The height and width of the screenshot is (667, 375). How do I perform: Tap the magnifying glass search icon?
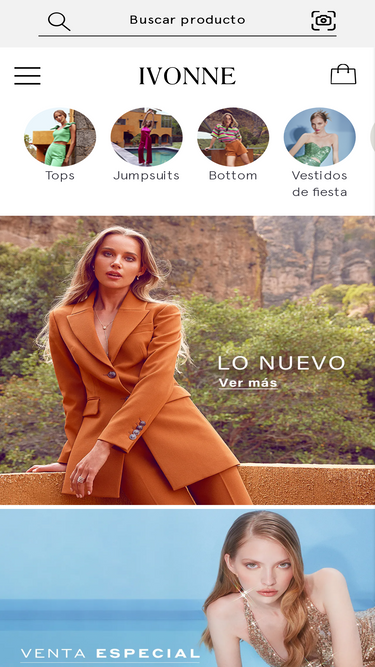click(x=59, y=21)
